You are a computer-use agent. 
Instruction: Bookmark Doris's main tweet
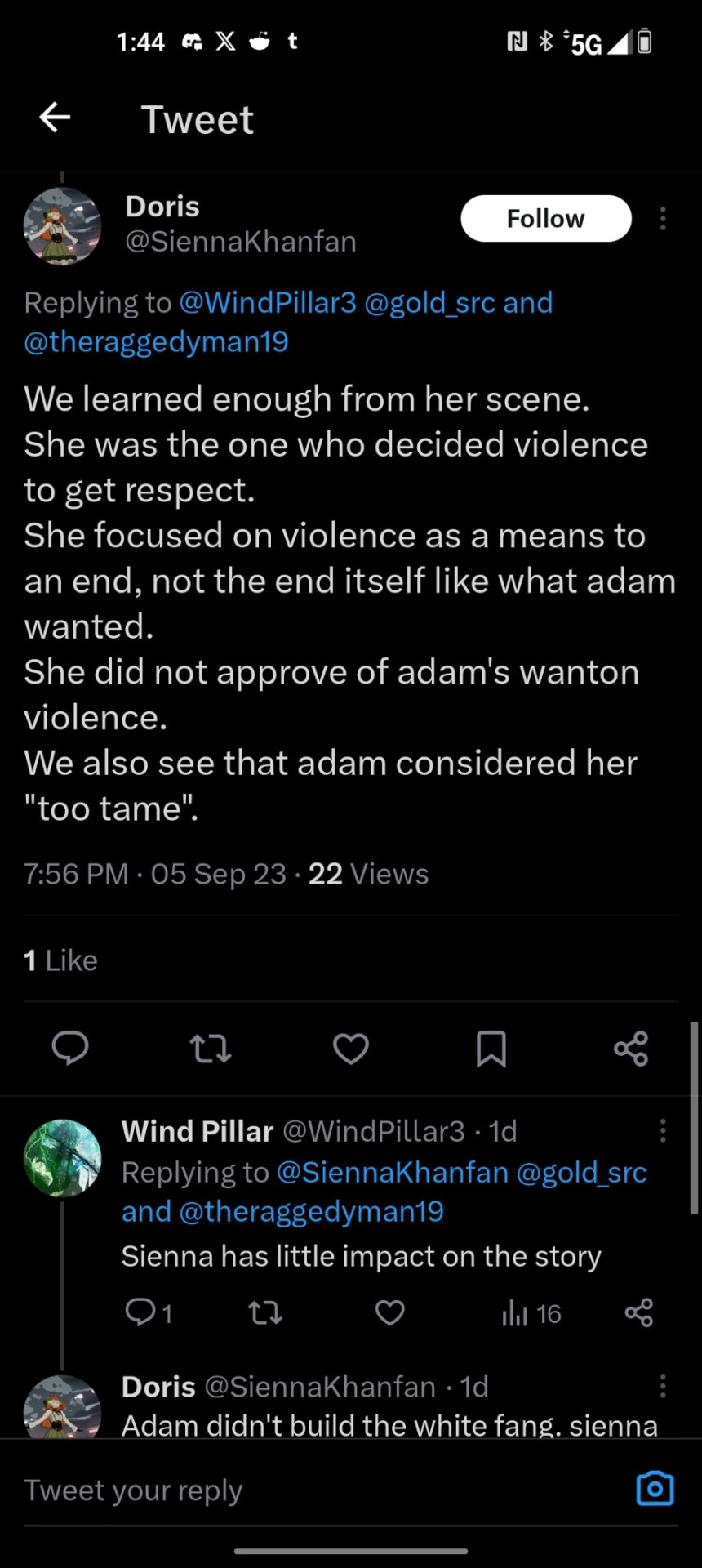click(x=491, y=1048)
